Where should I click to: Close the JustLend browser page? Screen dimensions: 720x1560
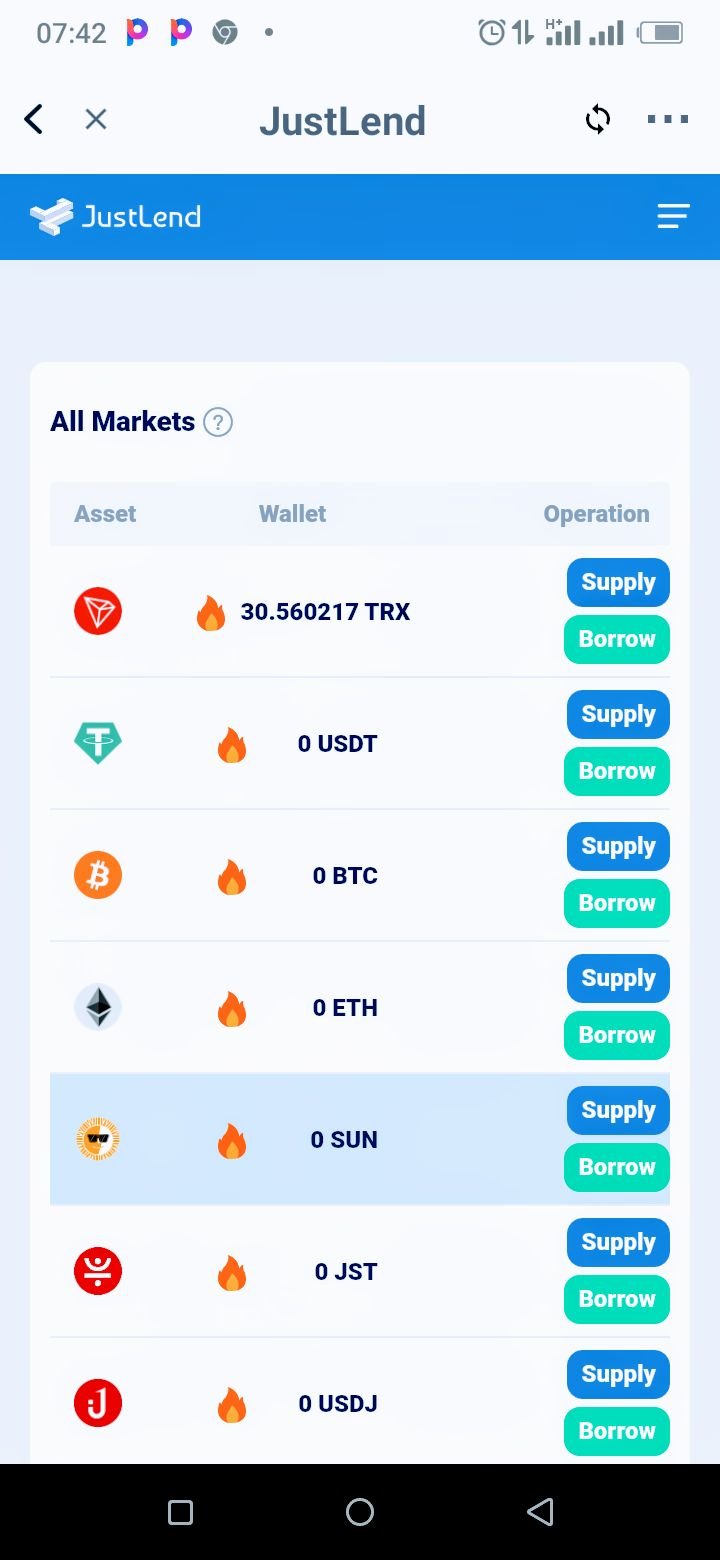pyautogui.click(x=96, y=120)
